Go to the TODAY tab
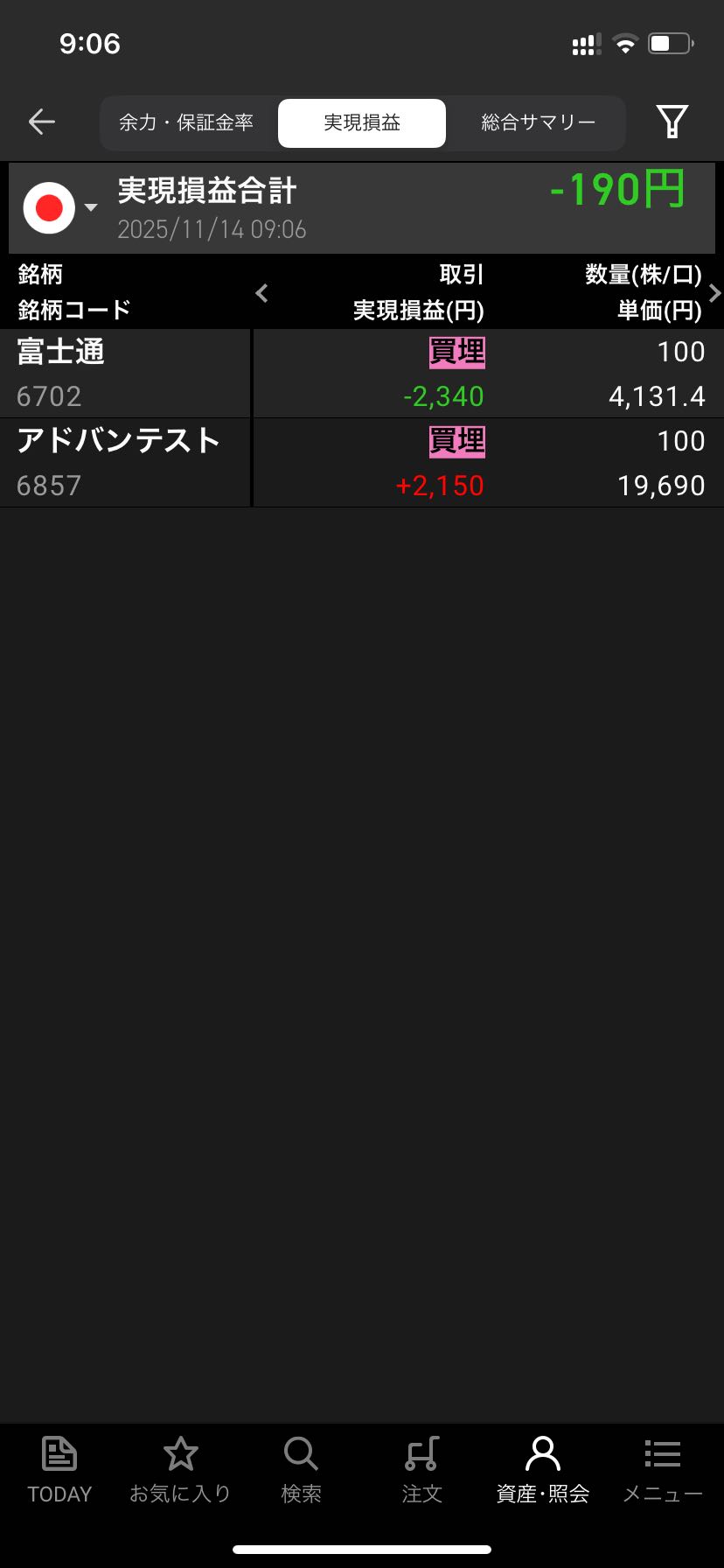Screen dimensions: 724x1568 click(x=59, y=1470)
